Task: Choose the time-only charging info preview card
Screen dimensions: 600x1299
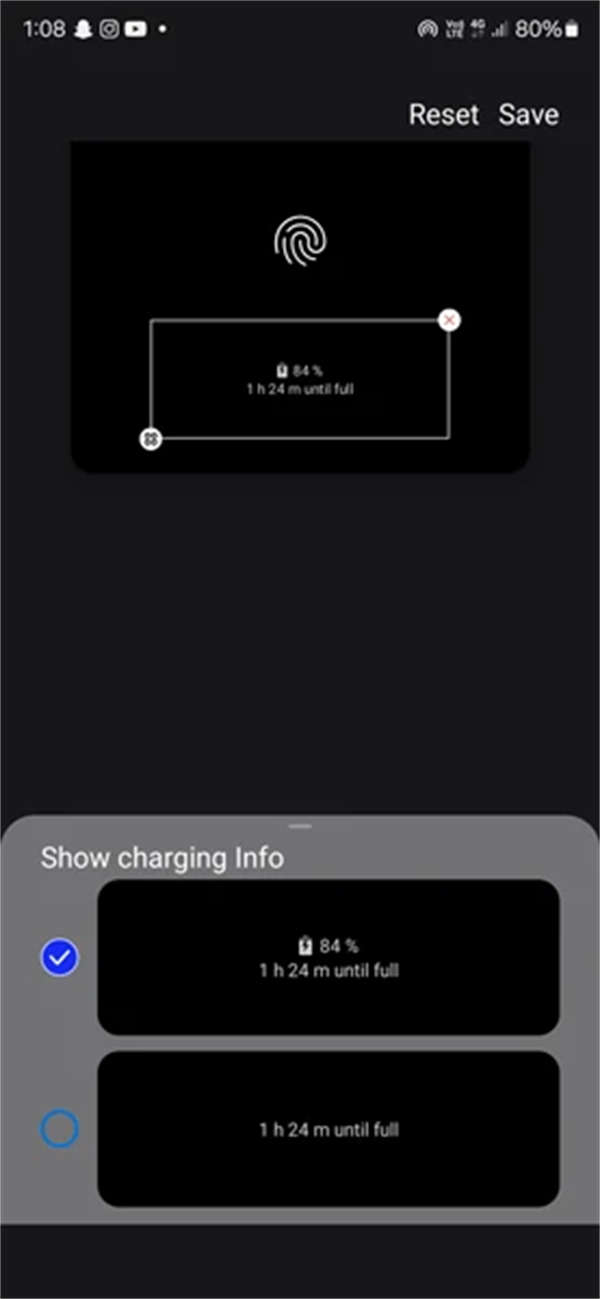Action: click(328, 1129)
